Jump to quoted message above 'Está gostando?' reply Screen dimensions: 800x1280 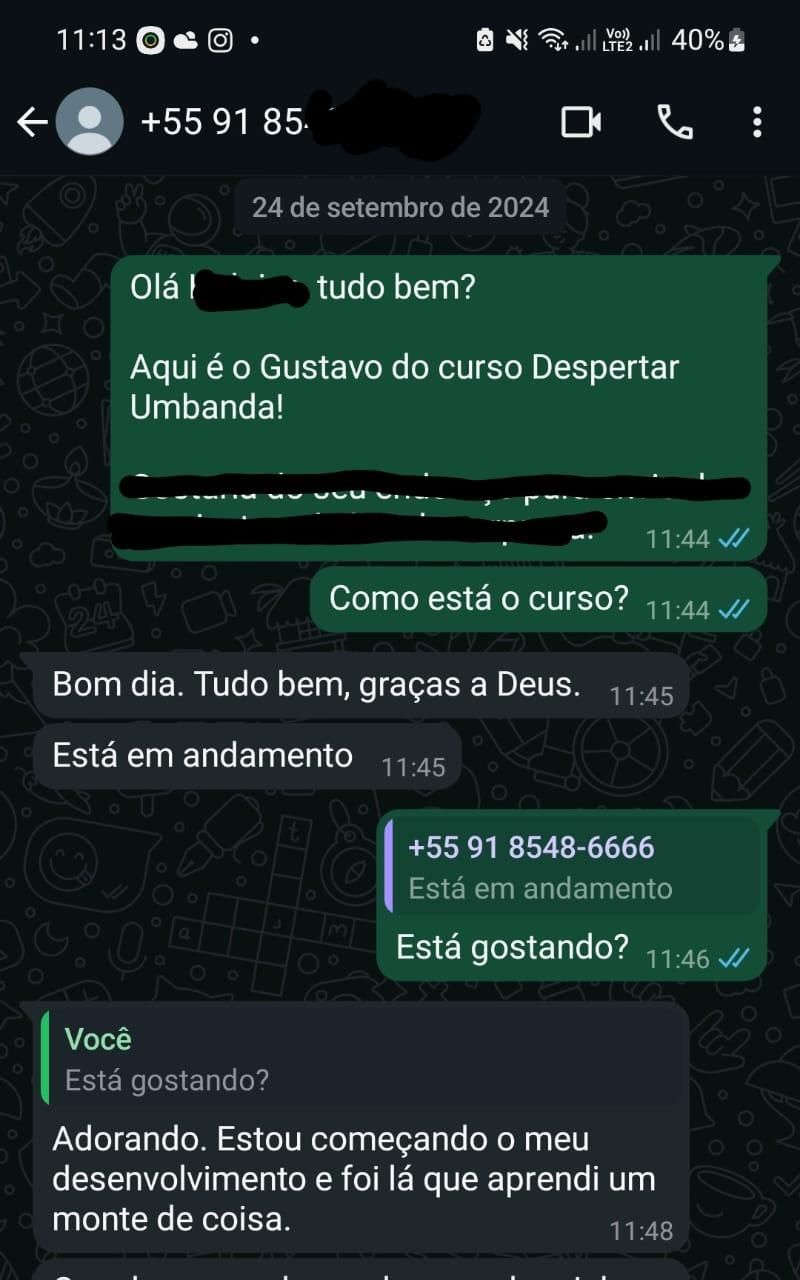571,866
